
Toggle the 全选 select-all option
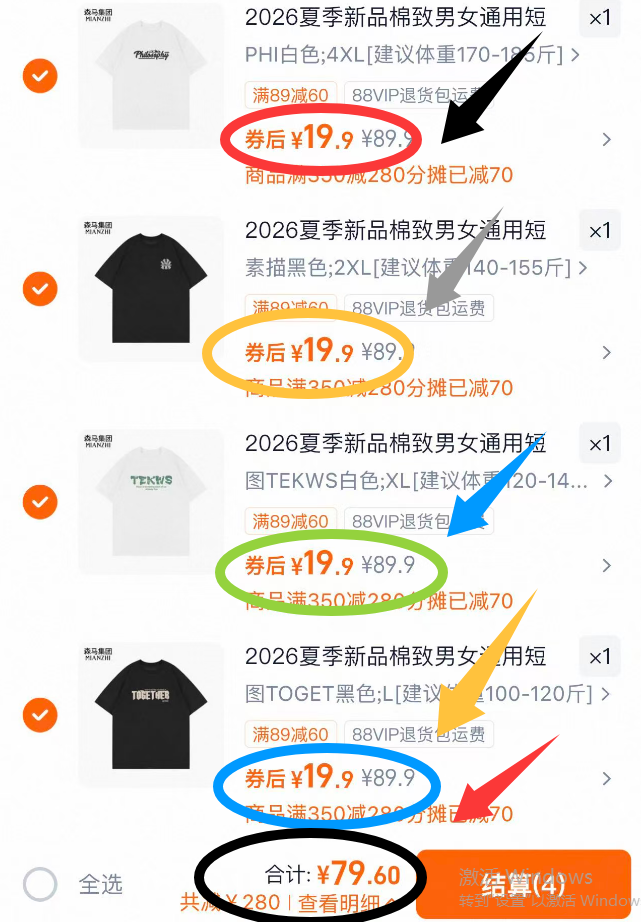pos(41,884)
